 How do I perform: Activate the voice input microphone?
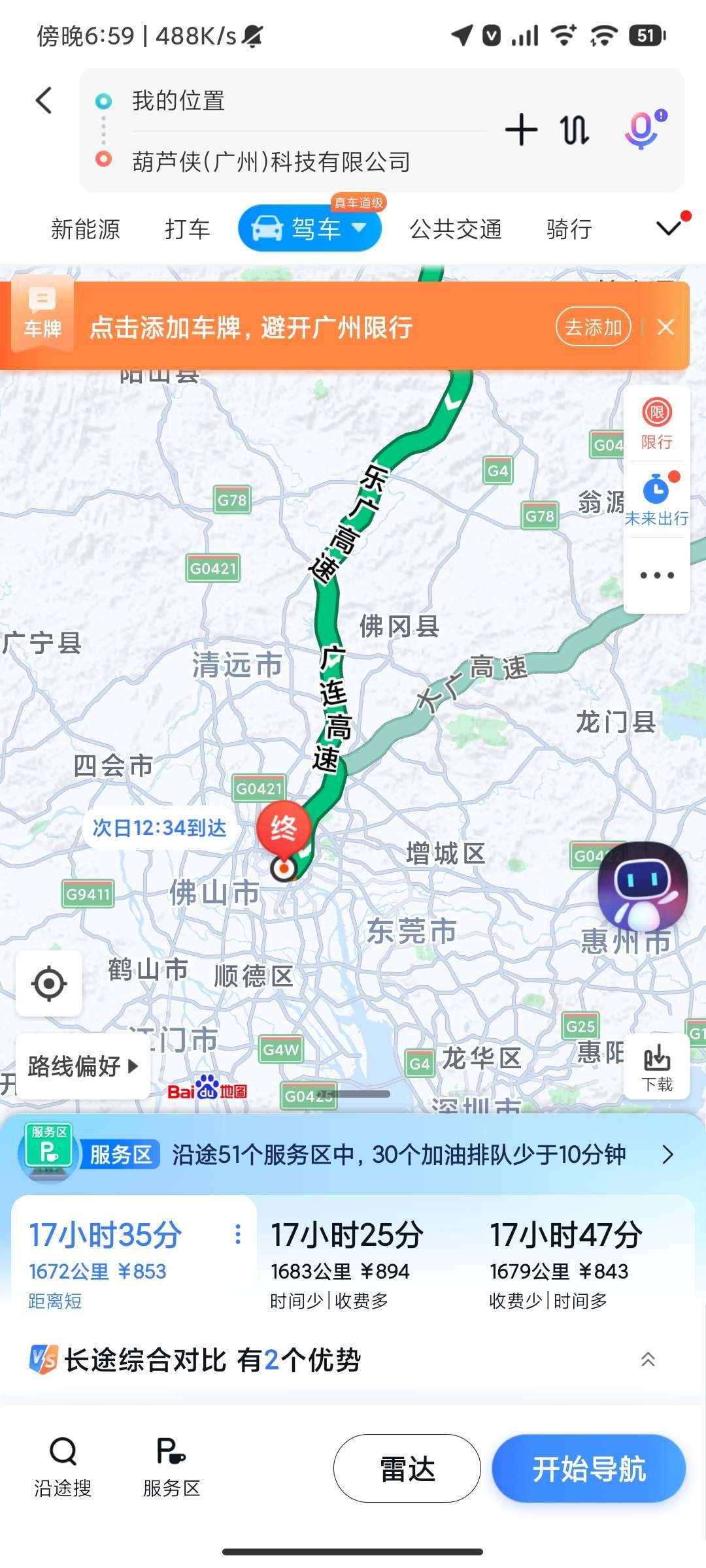644,129
